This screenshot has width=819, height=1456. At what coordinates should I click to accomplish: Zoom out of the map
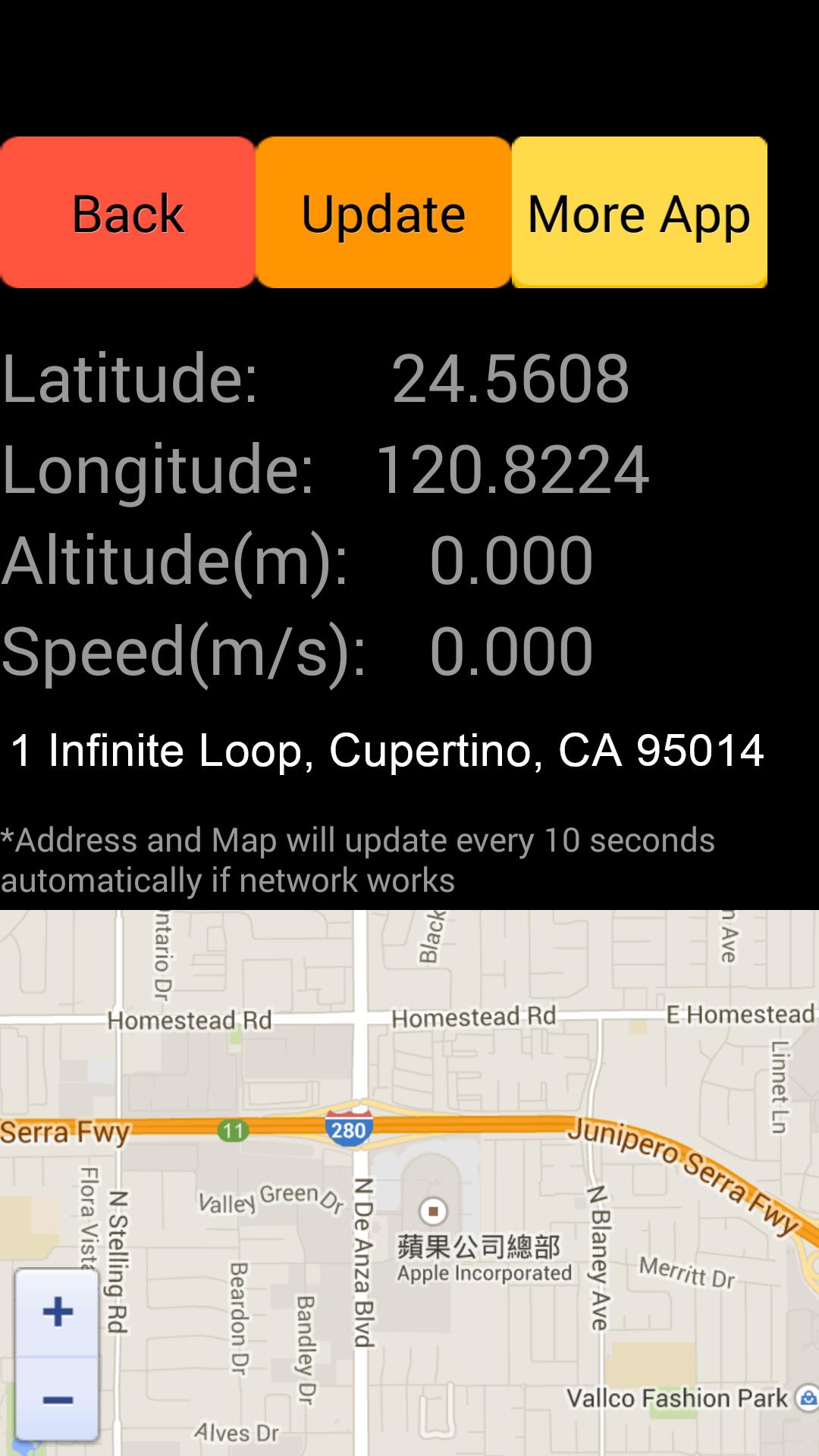58,1399
